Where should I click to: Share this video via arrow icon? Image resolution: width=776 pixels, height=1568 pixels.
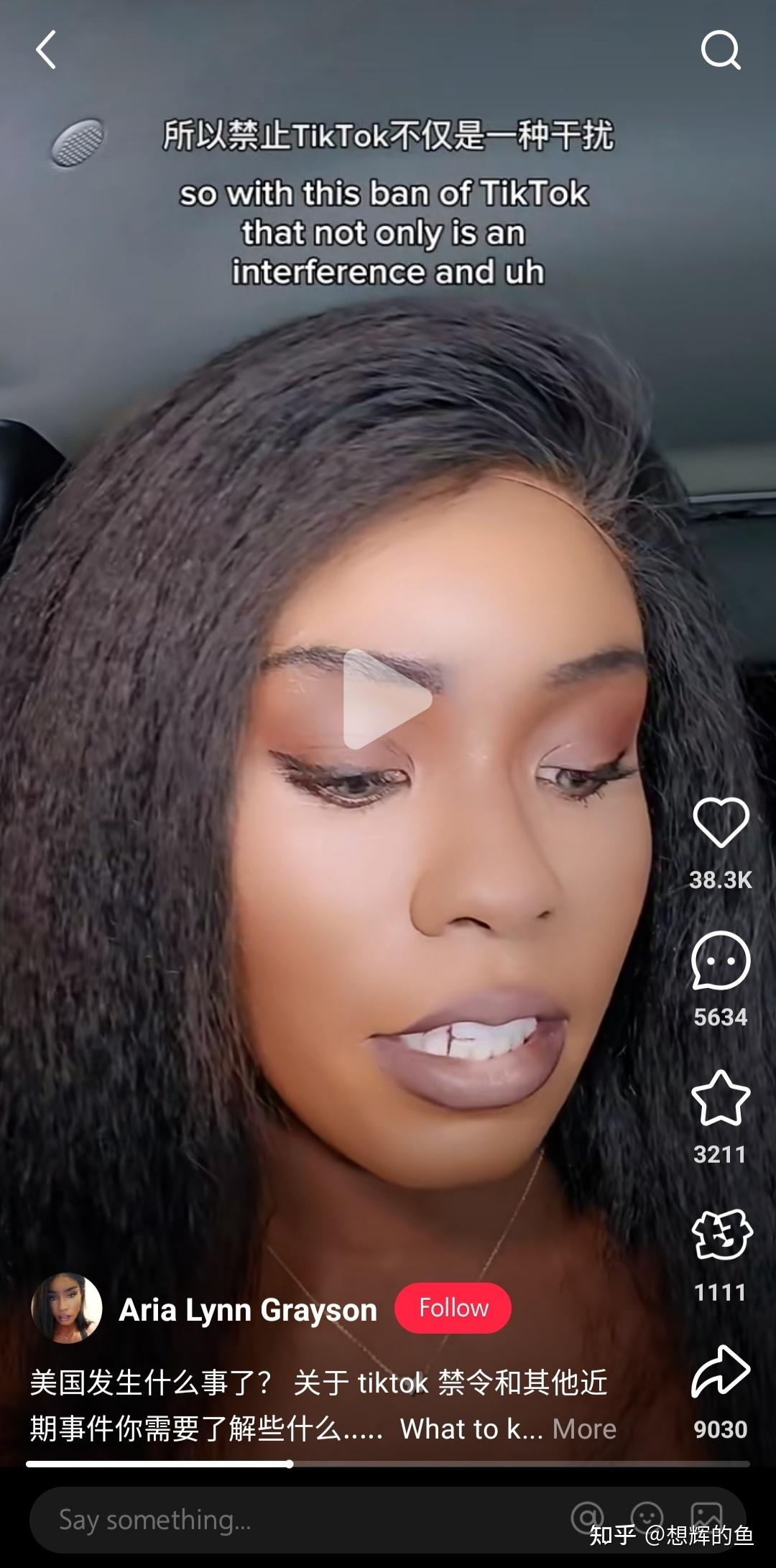721,1373
